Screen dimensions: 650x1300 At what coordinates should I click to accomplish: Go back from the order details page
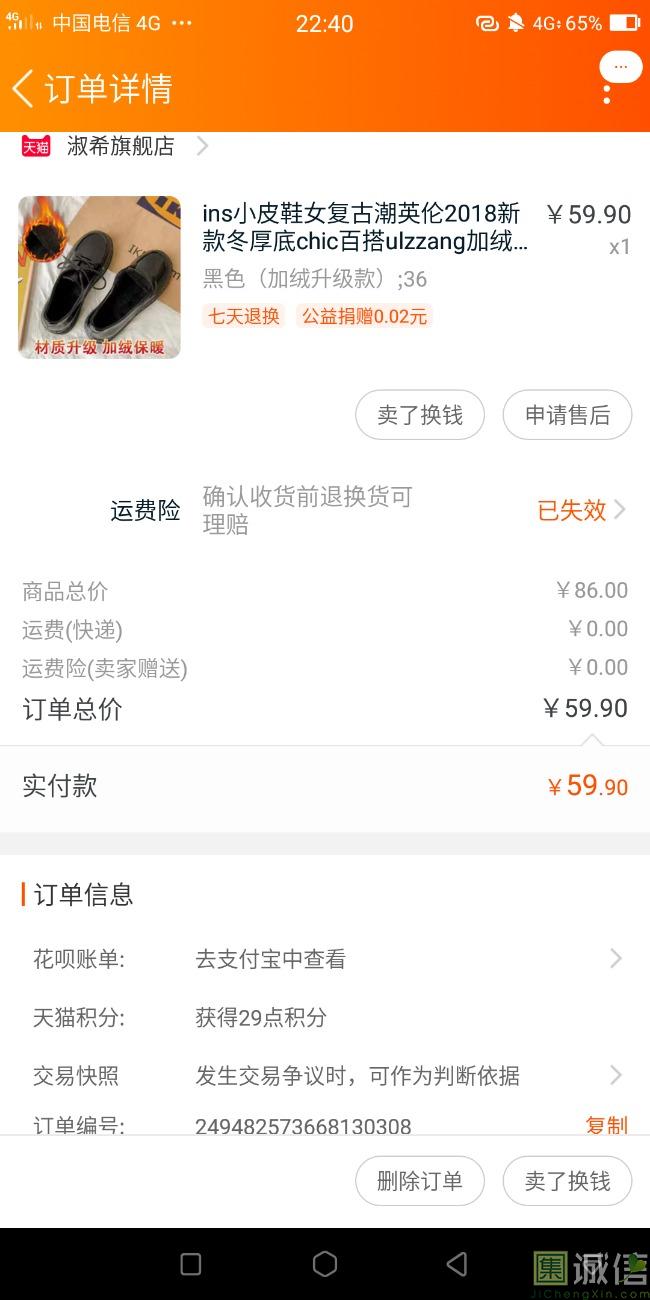(x=22, y=88)
